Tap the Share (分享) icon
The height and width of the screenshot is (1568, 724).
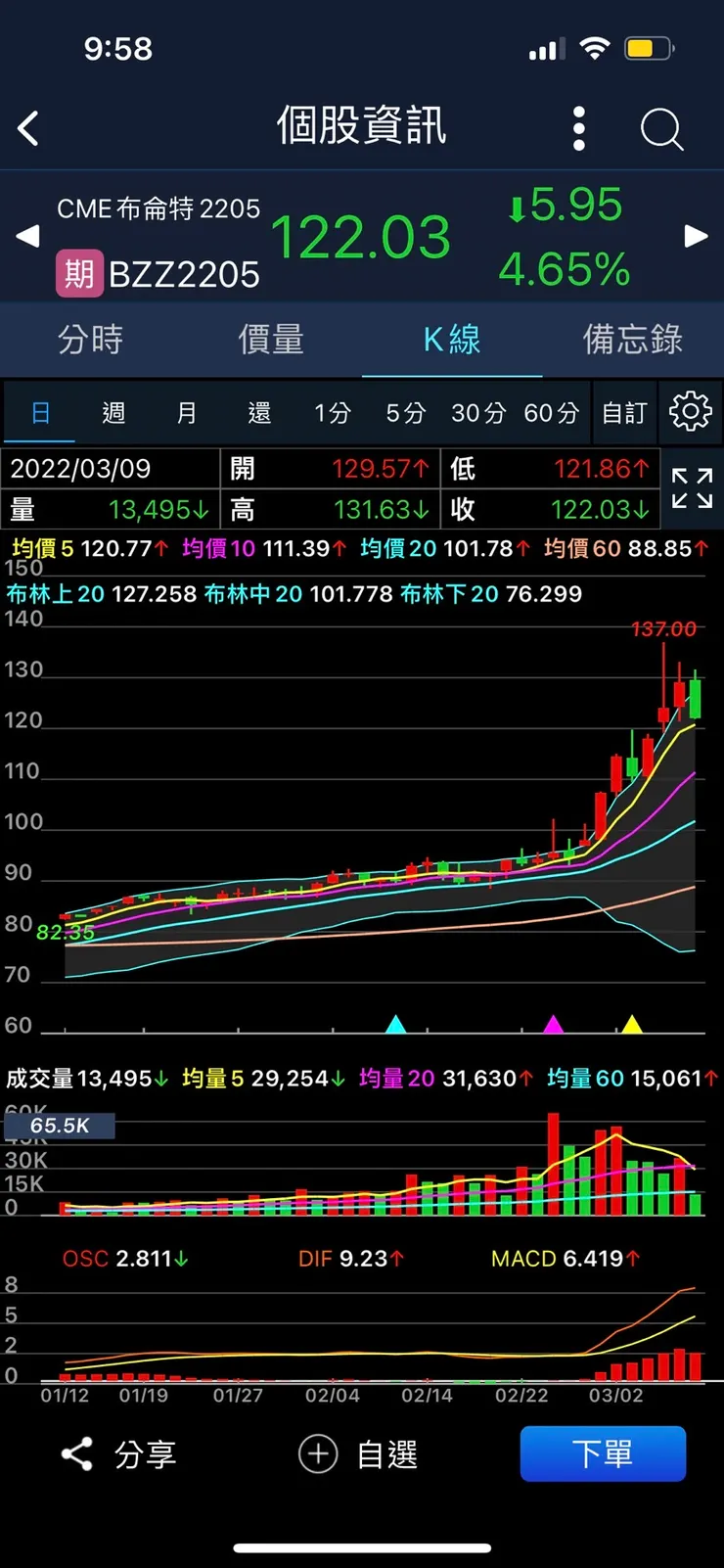(78, 1453)
